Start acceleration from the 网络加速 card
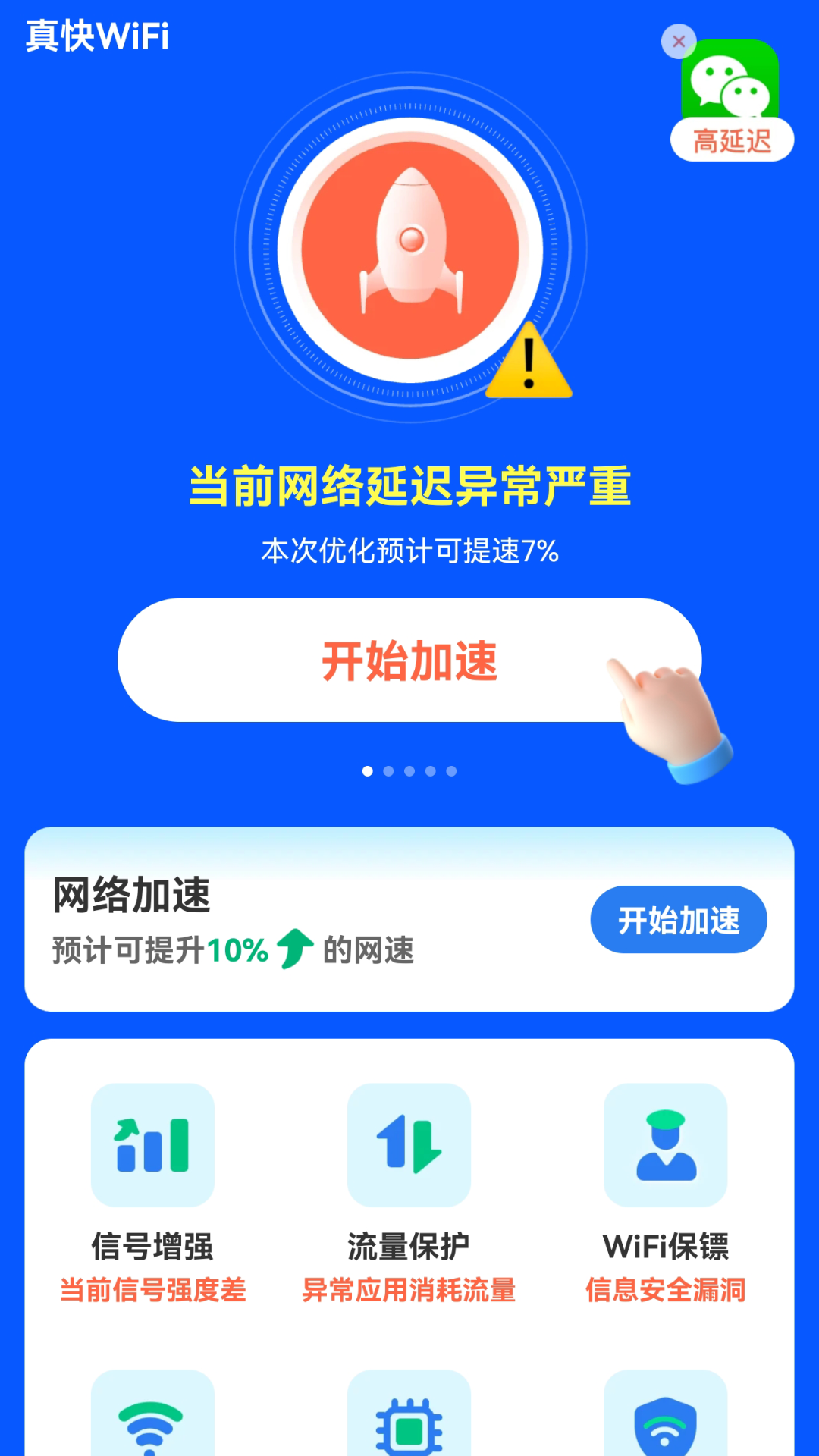 coord(678,920)
